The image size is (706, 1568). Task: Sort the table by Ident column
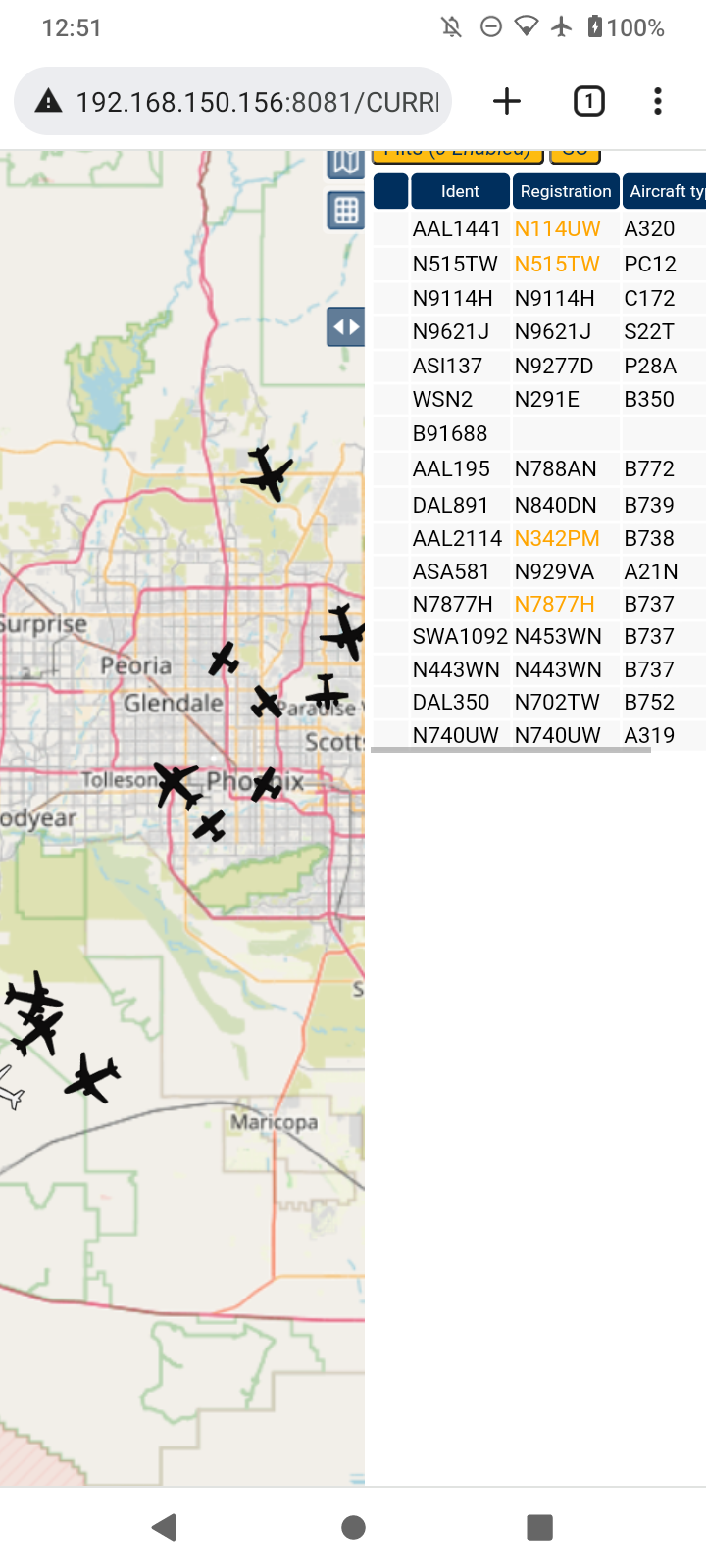click(x=460, y=191)
